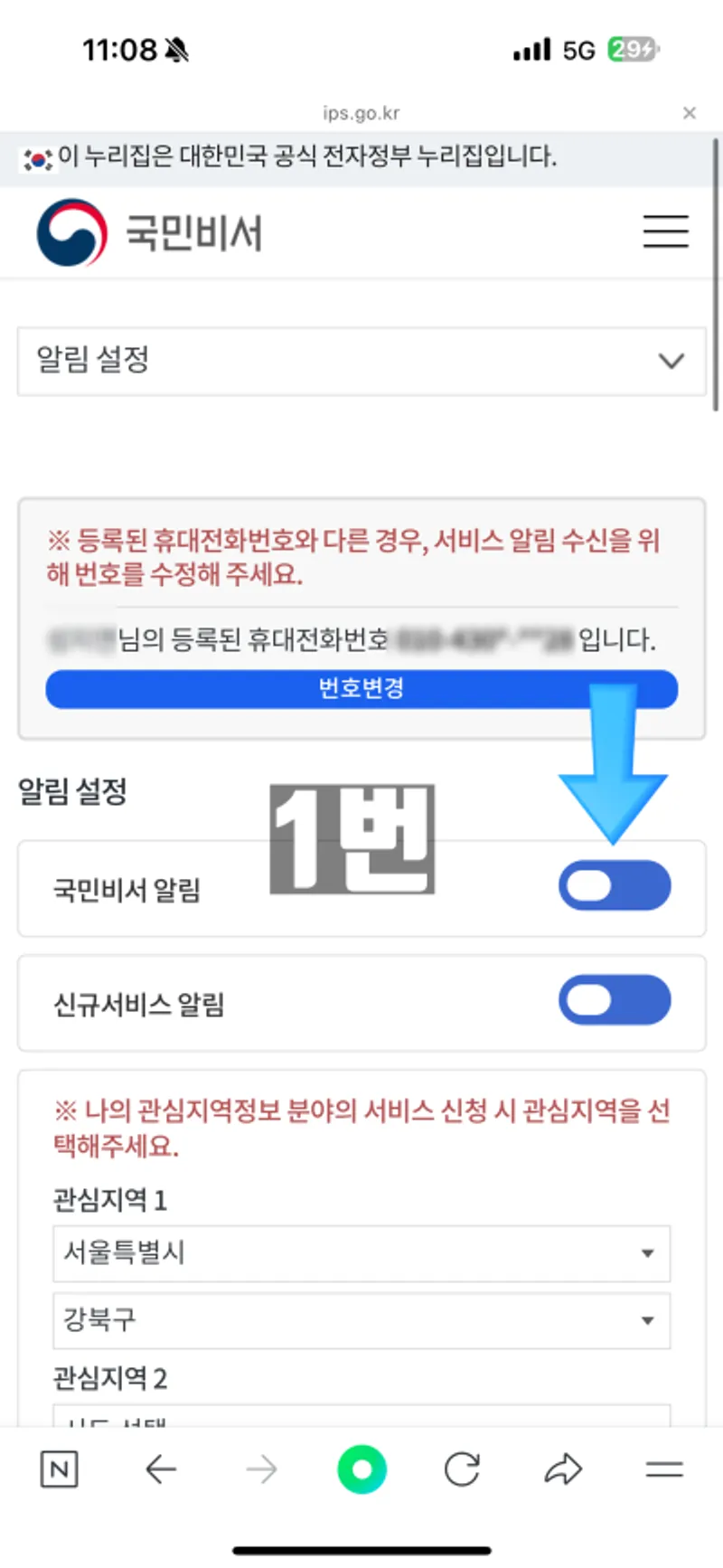Go back with the browser back arrow
Screen dimensions: 723x1568
click(161, 1469)
